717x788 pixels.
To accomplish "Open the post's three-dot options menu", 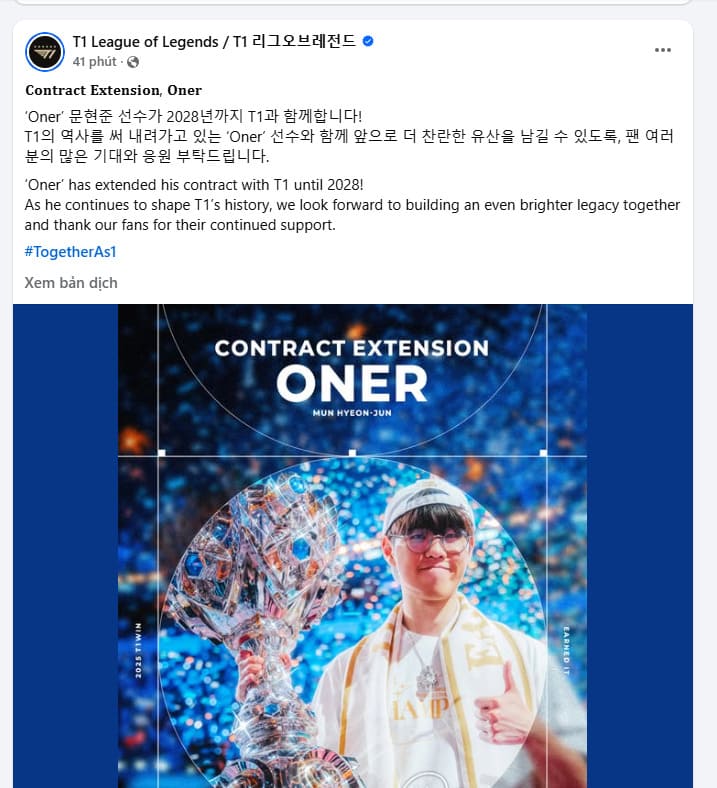I will click(663, 50).
